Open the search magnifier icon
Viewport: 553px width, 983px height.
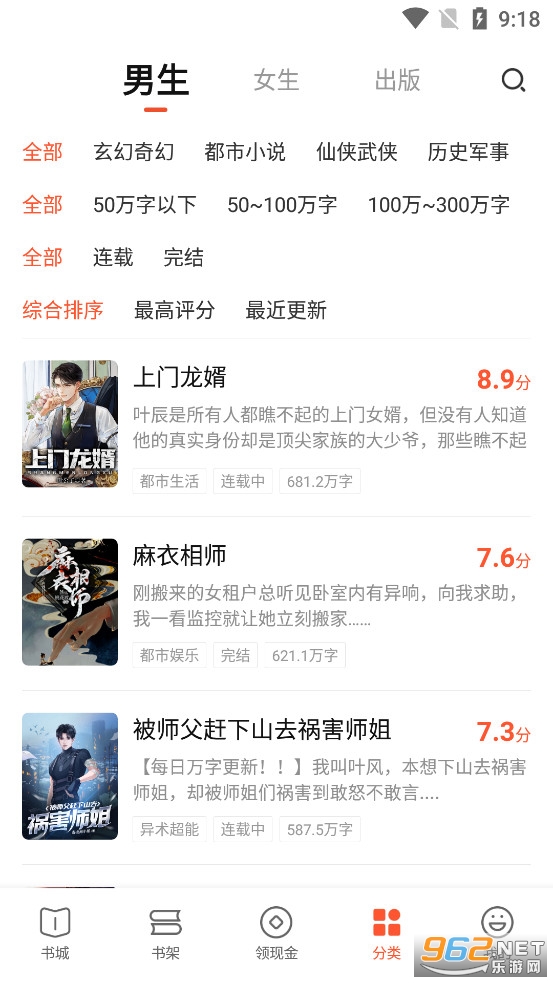(513, 80)
